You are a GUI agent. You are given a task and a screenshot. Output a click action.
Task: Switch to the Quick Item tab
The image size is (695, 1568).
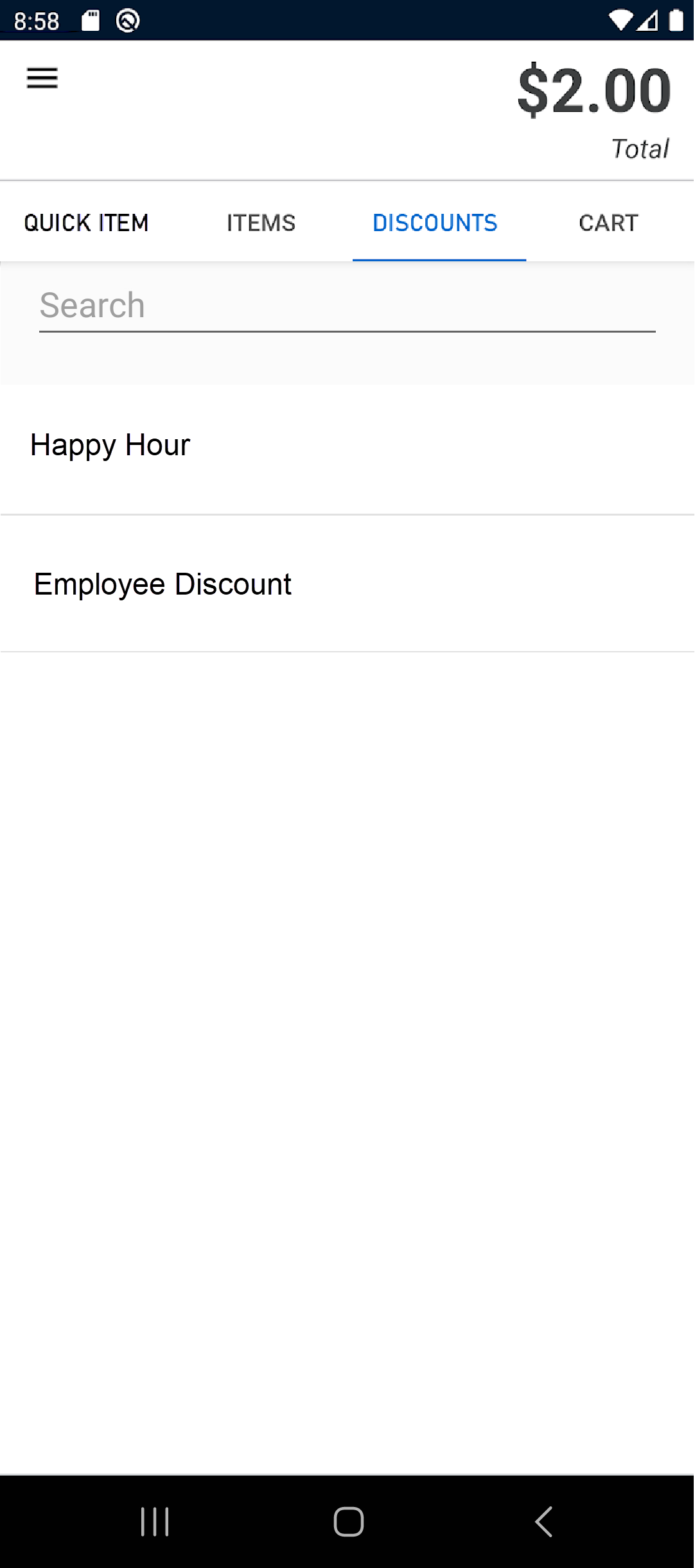87,223
